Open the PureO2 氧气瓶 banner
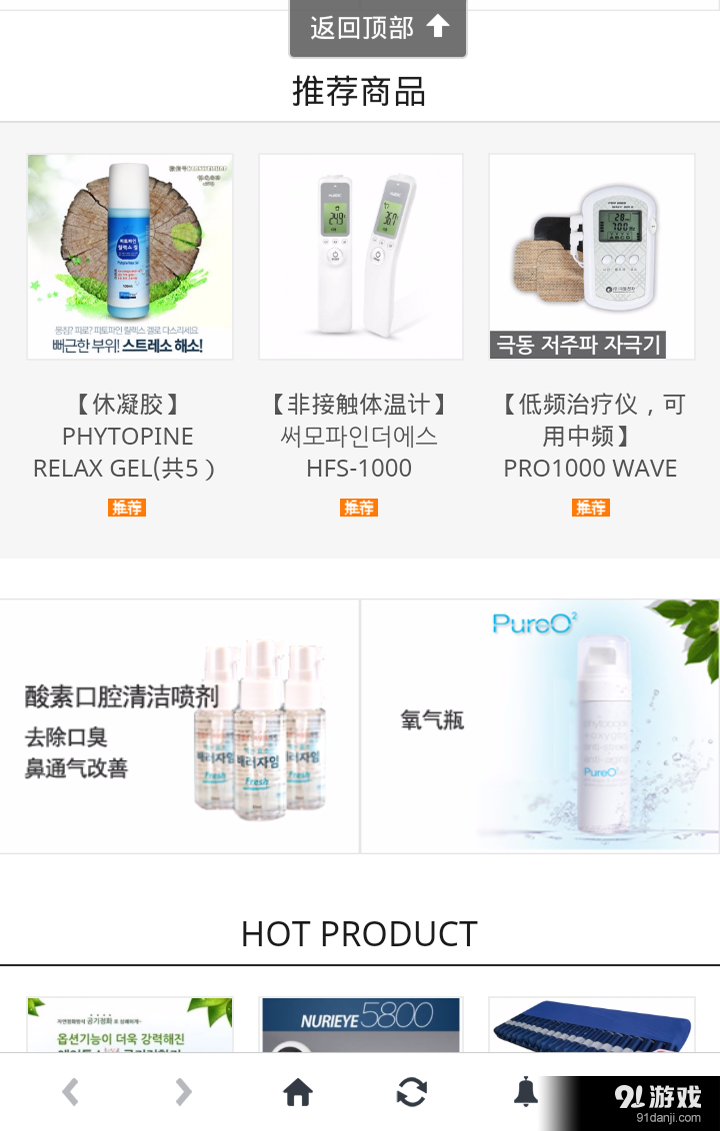This screenshot has height=1131, width=720. tap(540, 726)
